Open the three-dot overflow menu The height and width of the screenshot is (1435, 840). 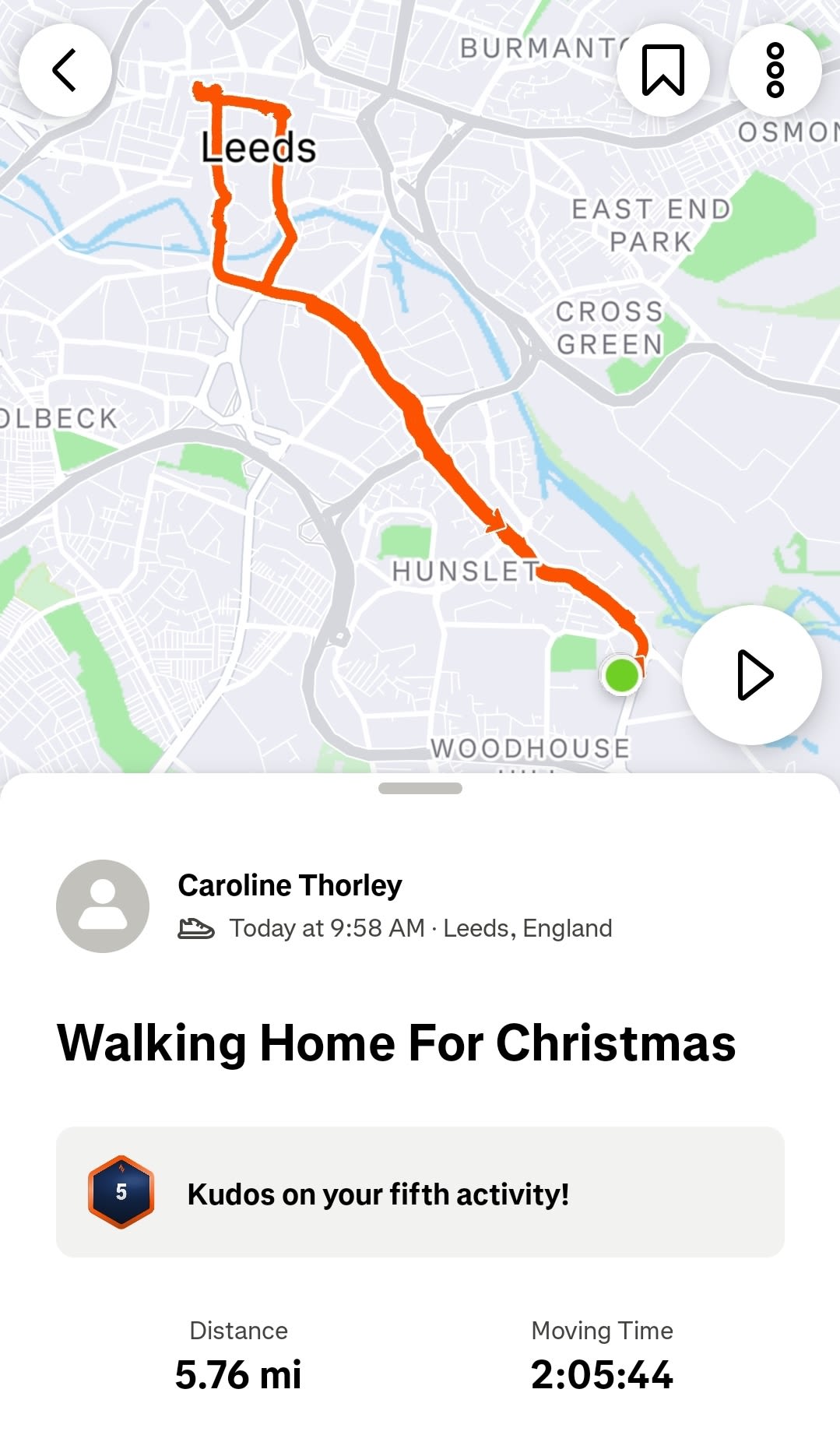tap(775, 70)
